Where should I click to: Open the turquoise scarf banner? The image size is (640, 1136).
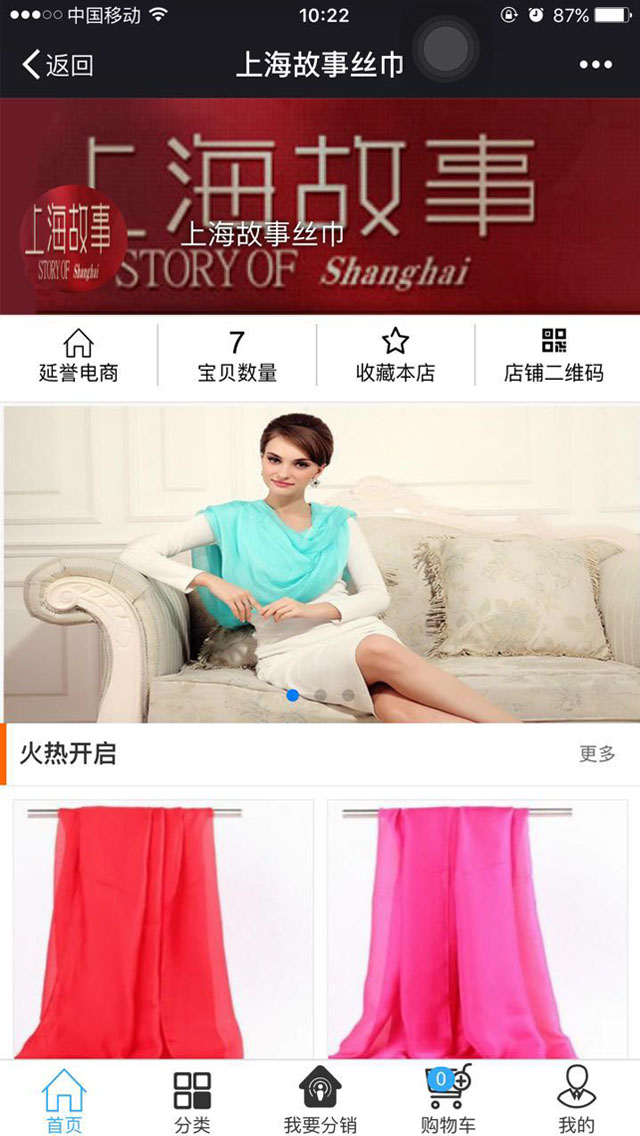(x=320, y=560)
